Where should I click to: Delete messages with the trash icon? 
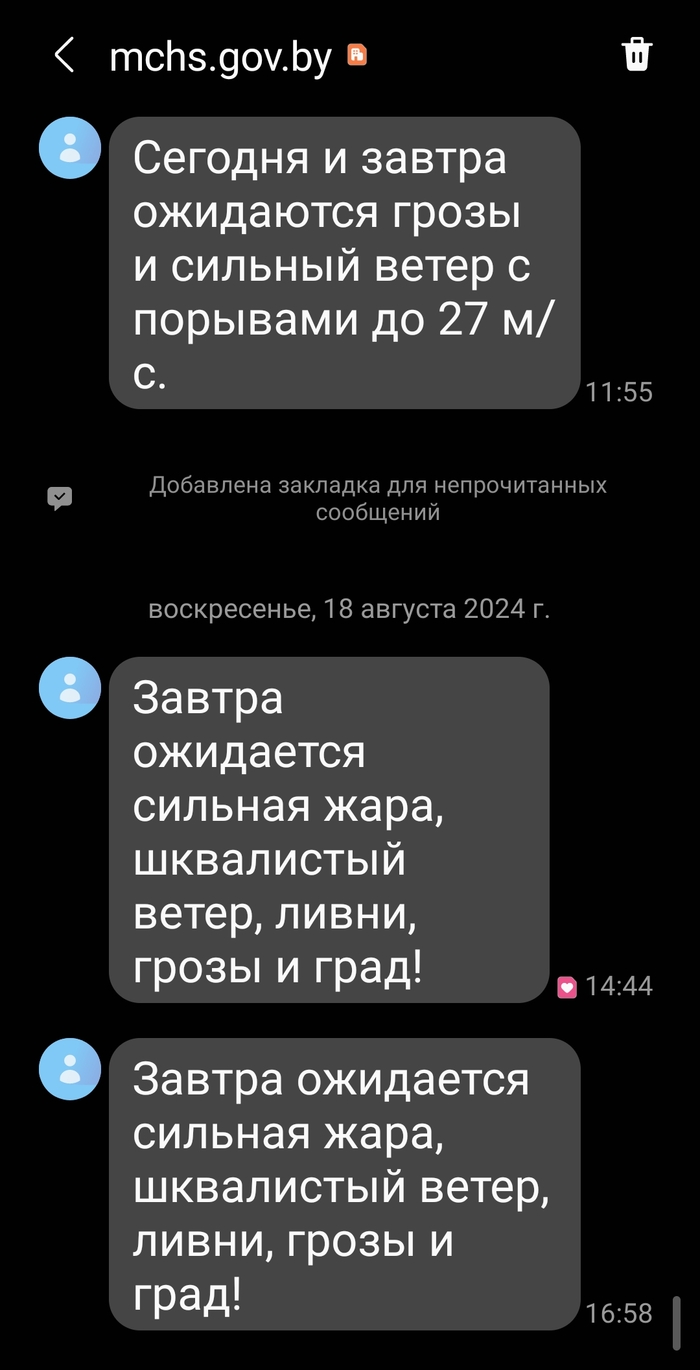coord(637,55)
